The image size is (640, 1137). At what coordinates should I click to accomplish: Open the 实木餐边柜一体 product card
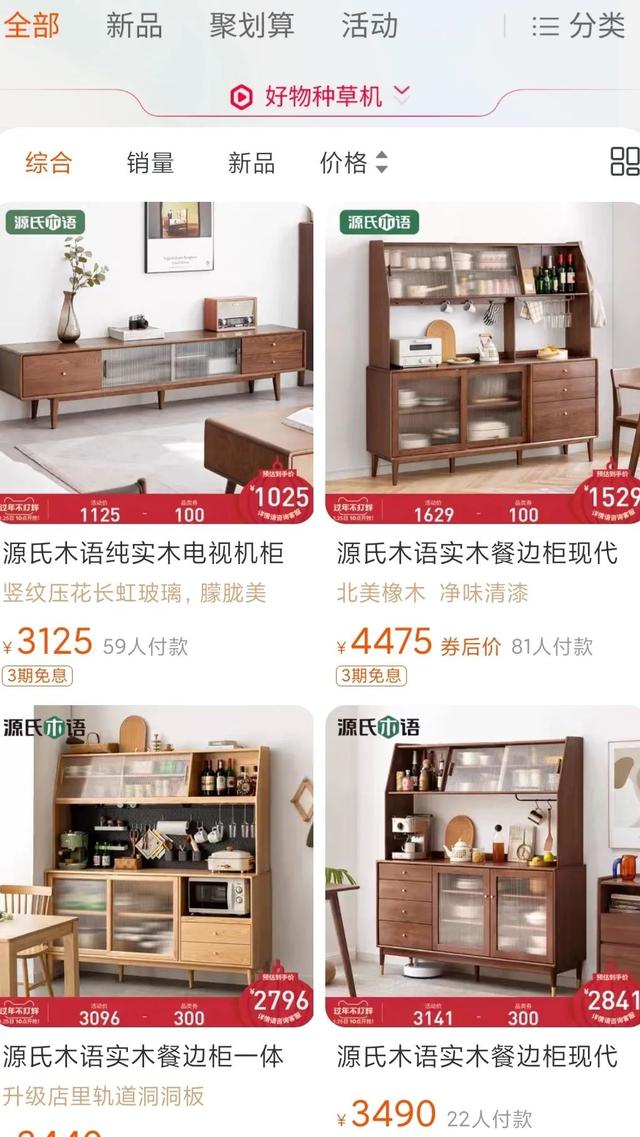pyautogui.click(x=157, y=921)
